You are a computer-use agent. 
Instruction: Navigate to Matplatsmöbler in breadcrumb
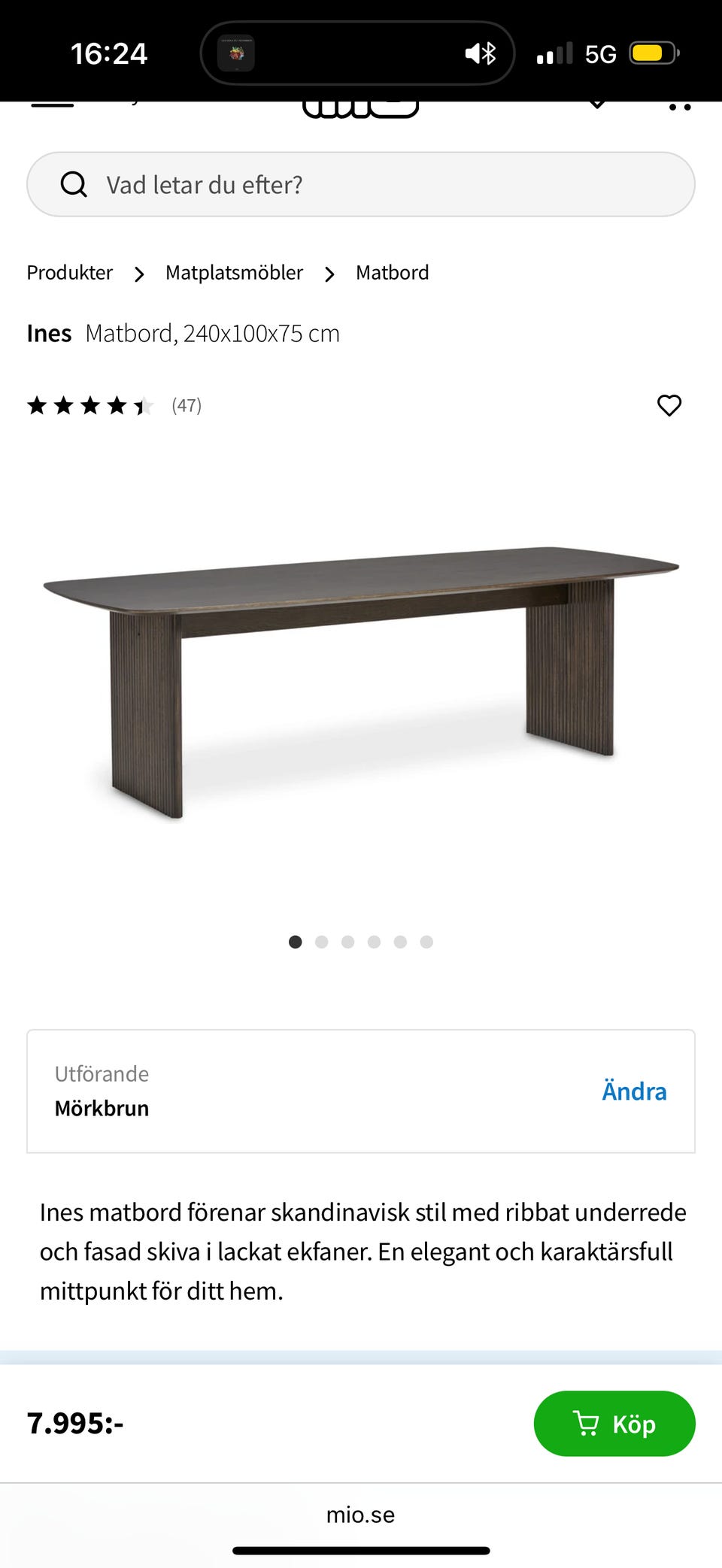234,272
